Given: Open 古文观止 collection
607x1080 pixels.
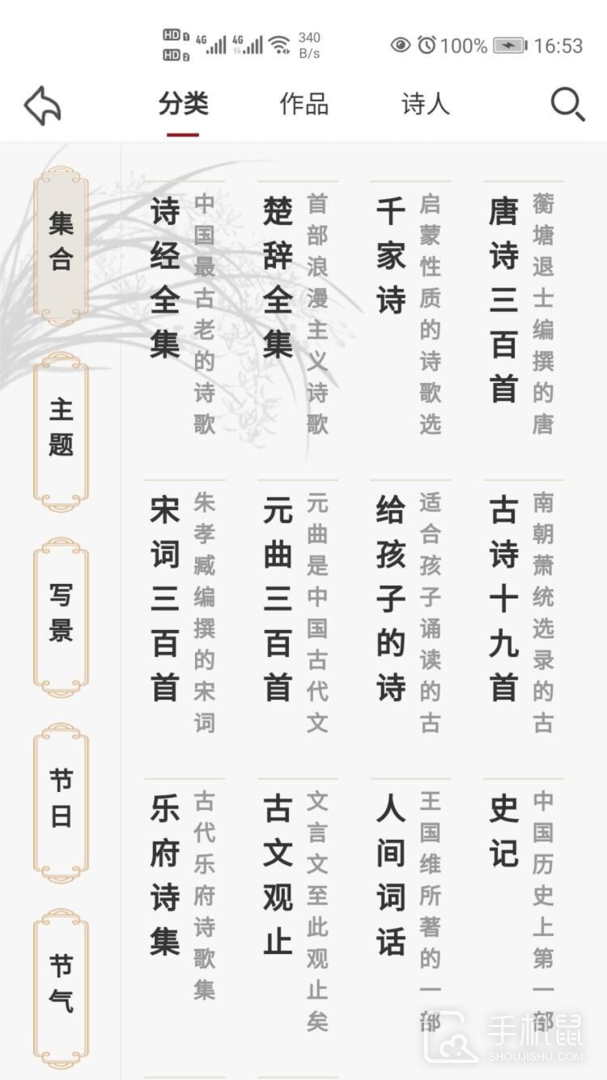Looking at the screenshot, I should coord(278,876).
